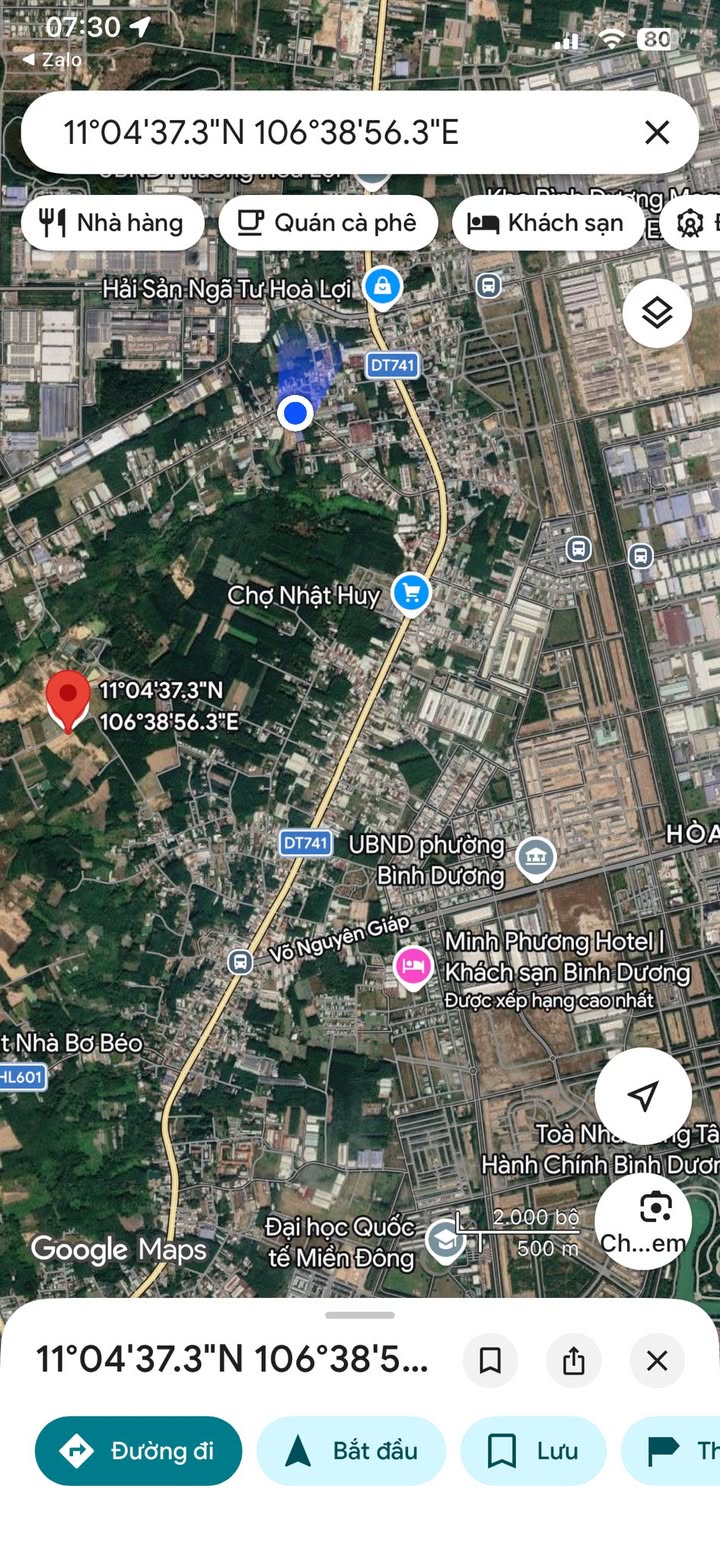The height and width of the screenshot is (1559, 720).
Task: Open Minh Phương Hotel marker
Action: (x=412, y=966)
